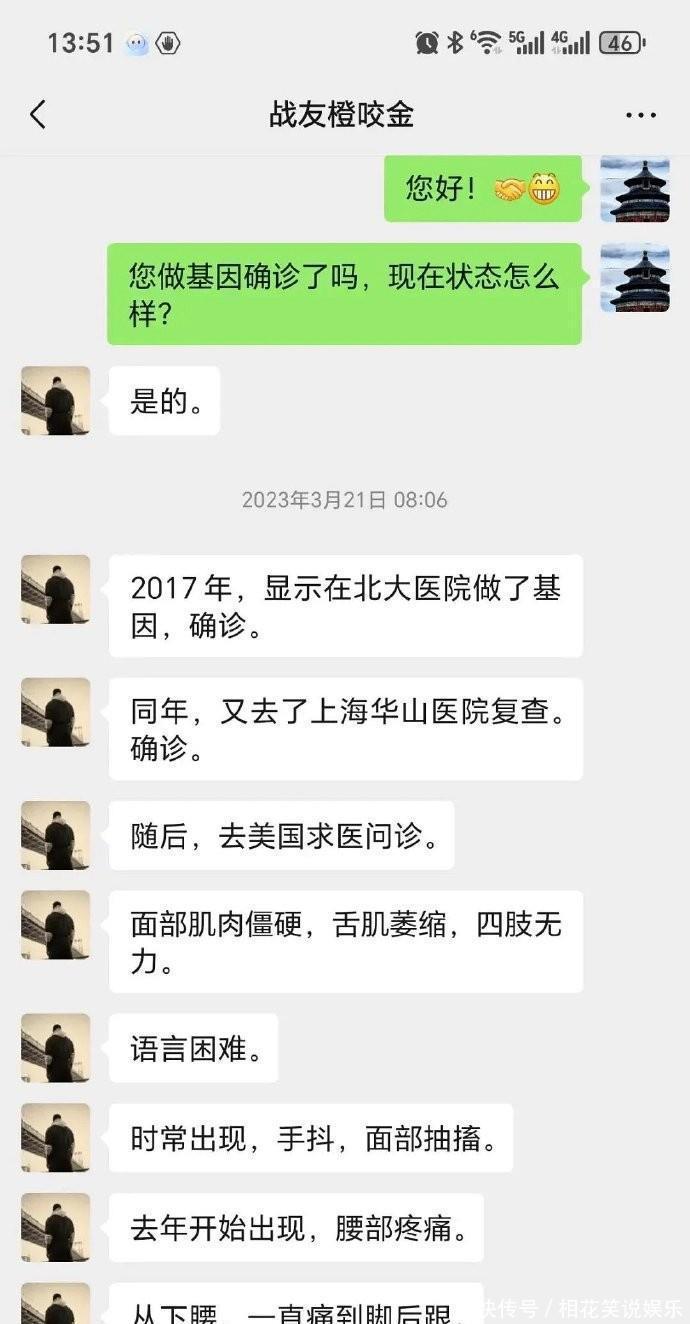Tap the contact's avatar next to 是的。
This screenshot has width=690, height=1324.
tap(56, 400)
